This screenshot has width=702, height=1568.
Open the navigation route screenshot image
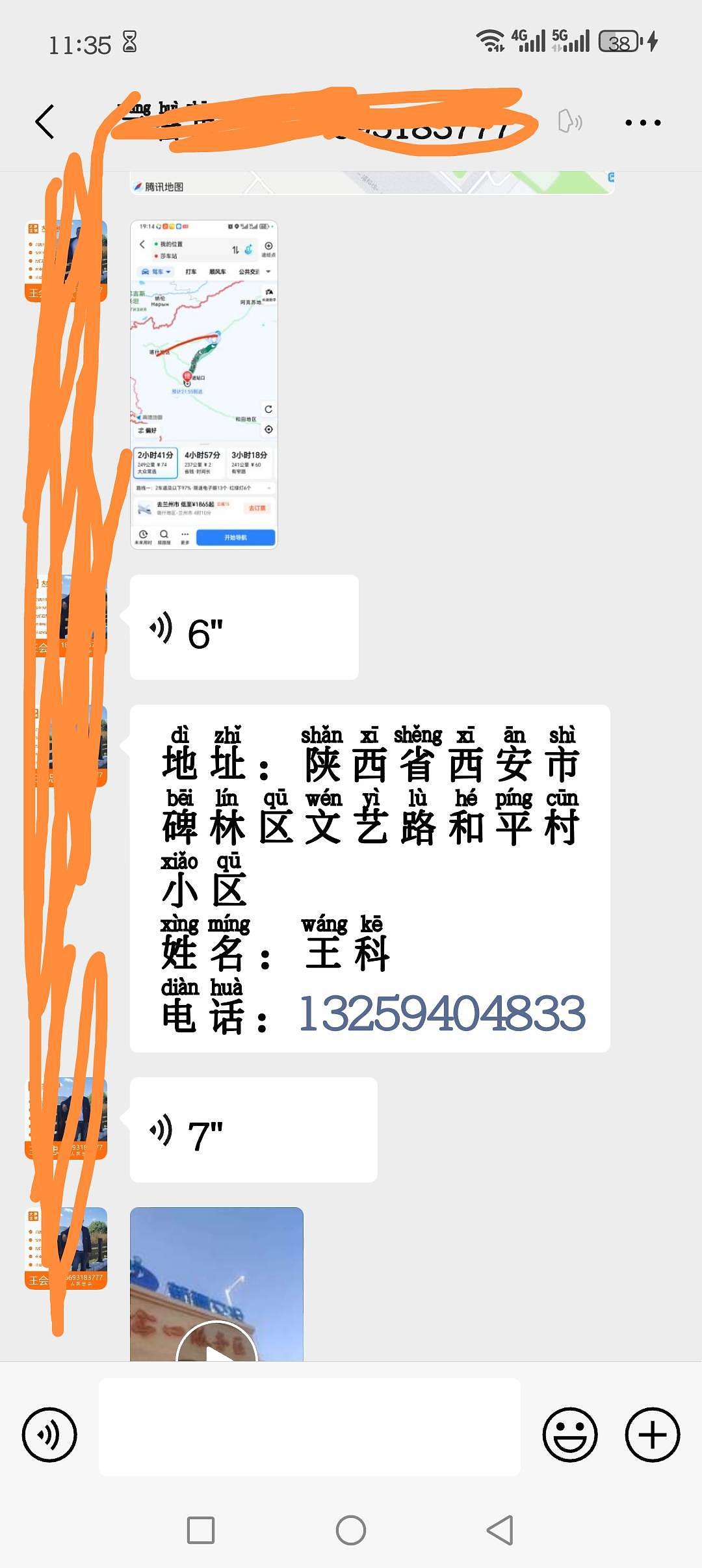pyautogui.click(x=203, y=385)
